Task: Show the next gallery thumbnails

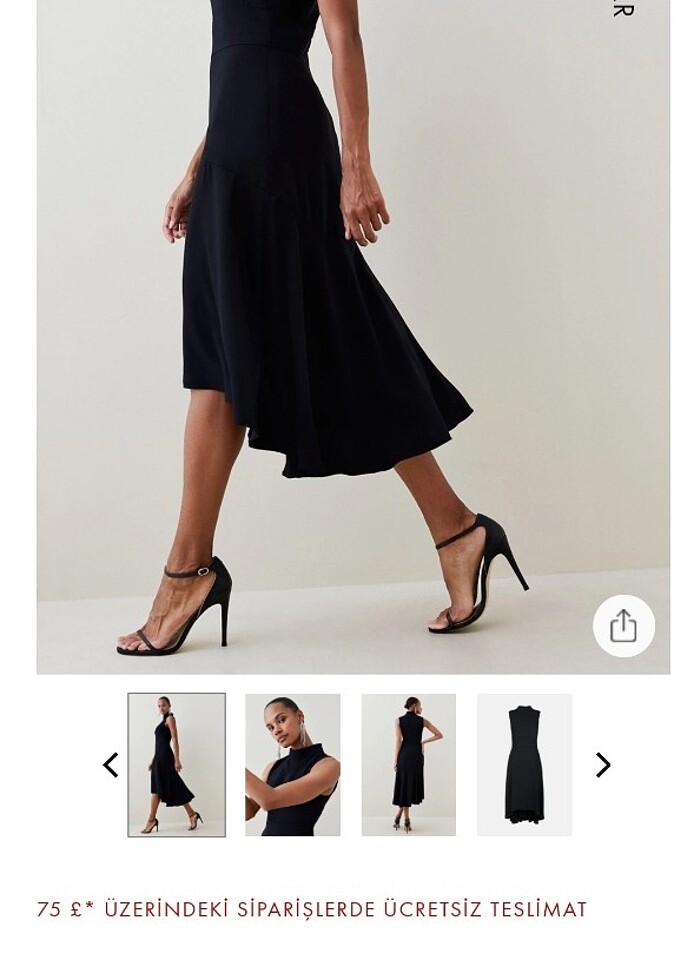Action: point(603,765)
